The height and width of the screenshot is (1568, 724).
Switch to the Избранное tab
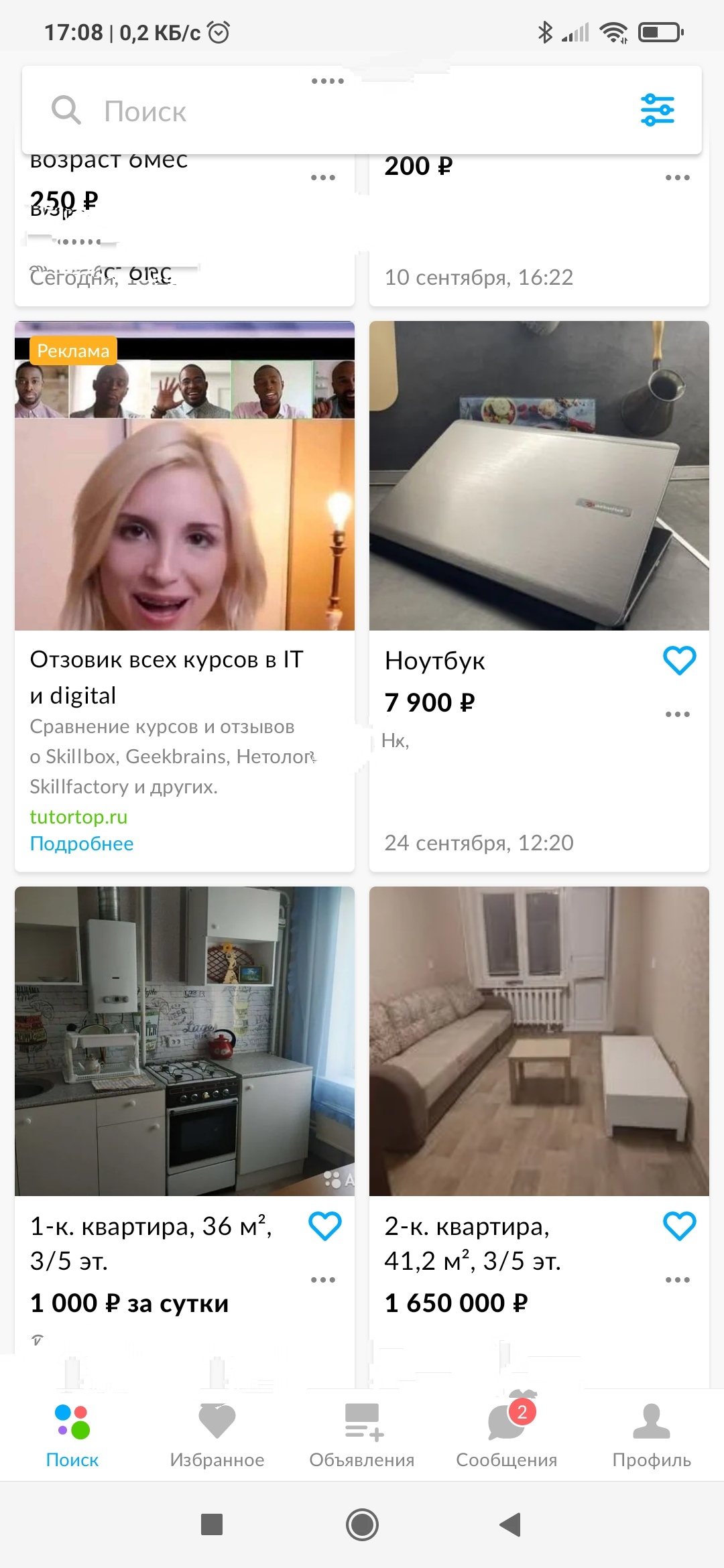[x=217, y=1435]
